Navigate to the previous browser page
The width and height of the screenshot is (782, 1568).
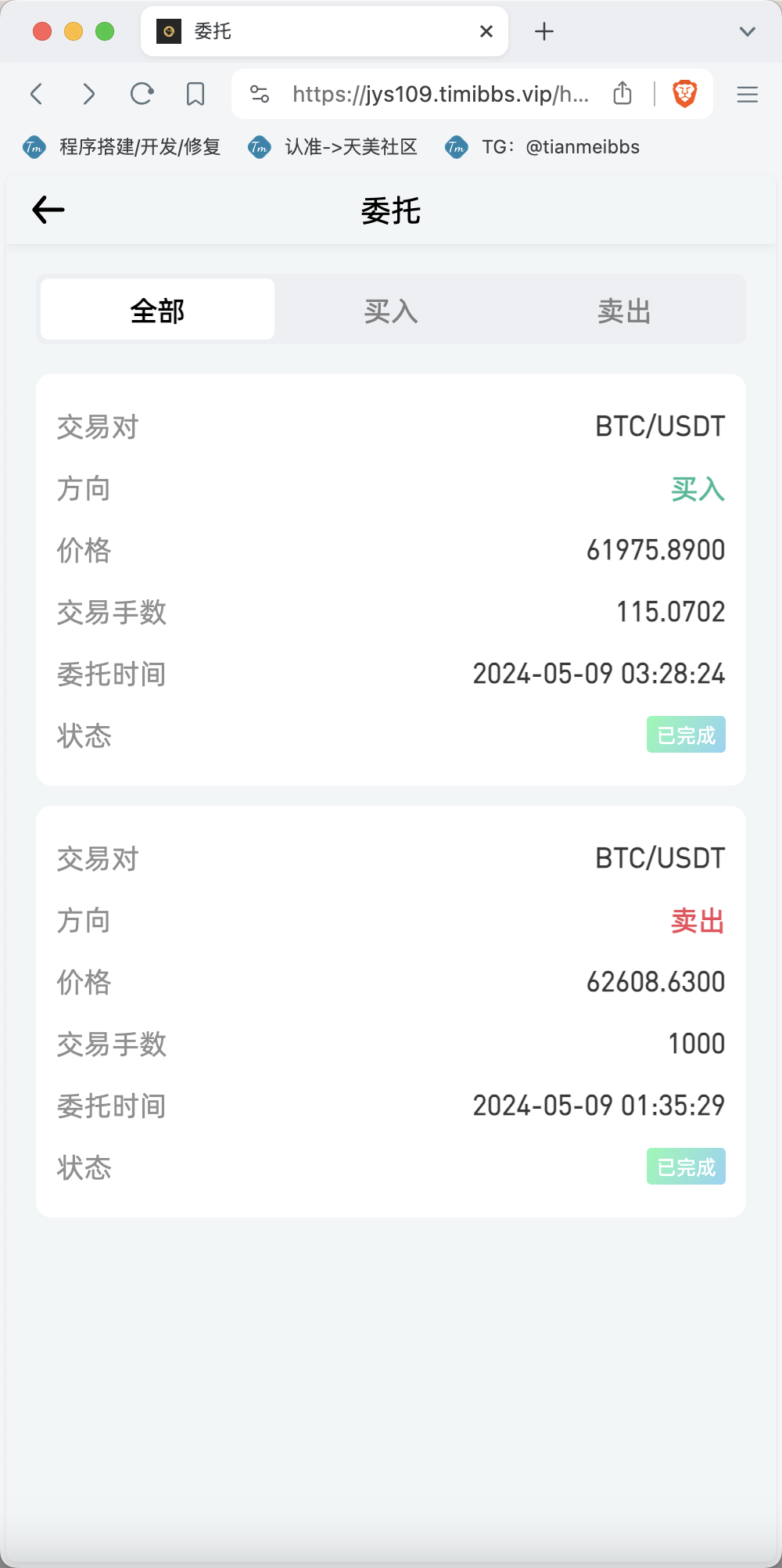(36, 94)
